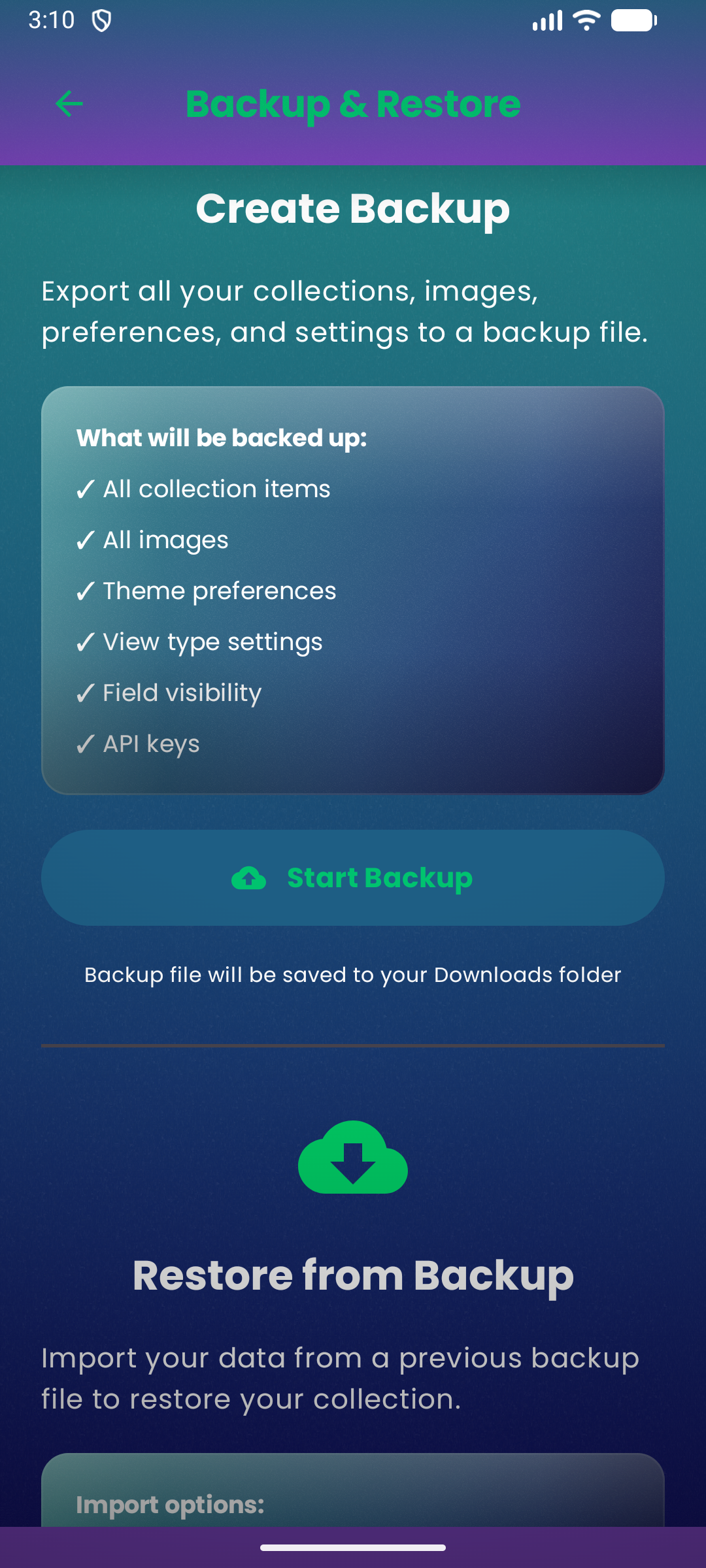
Task: Tap the cellular signal strength icon
Action: pyautogui.click(x=546, y=21)
